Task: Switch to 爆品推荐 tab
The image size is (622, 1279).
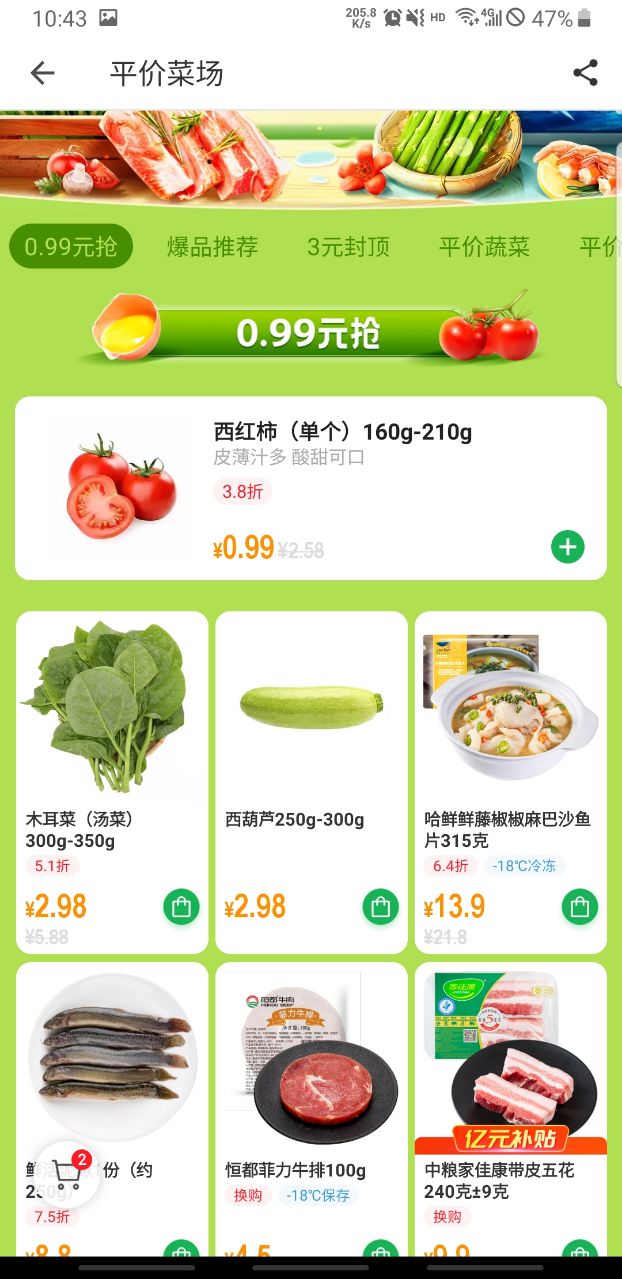Action: 212,247
